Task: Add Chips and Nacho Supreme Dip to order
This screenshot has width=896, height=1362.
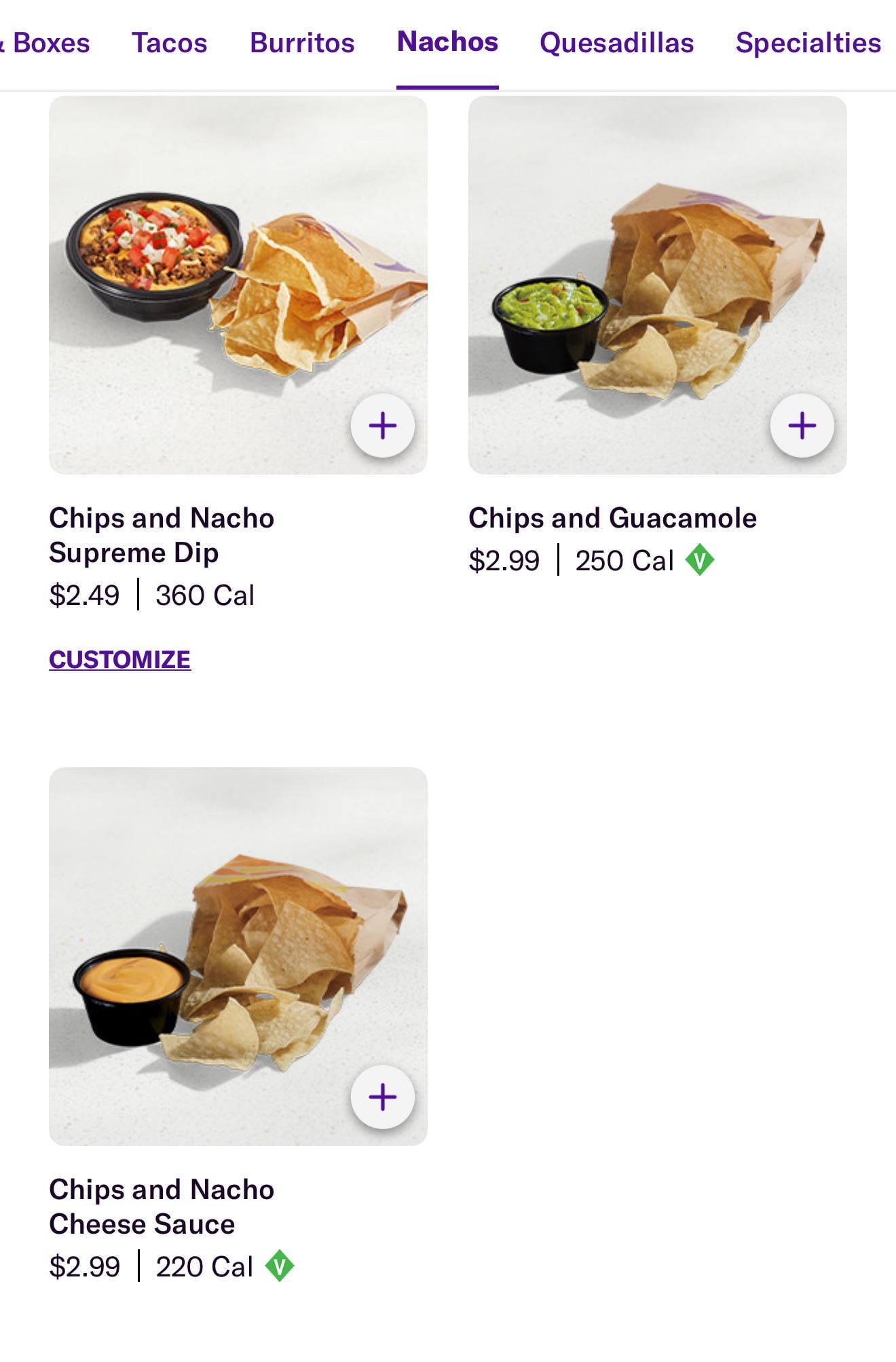Action: (382, 426)
